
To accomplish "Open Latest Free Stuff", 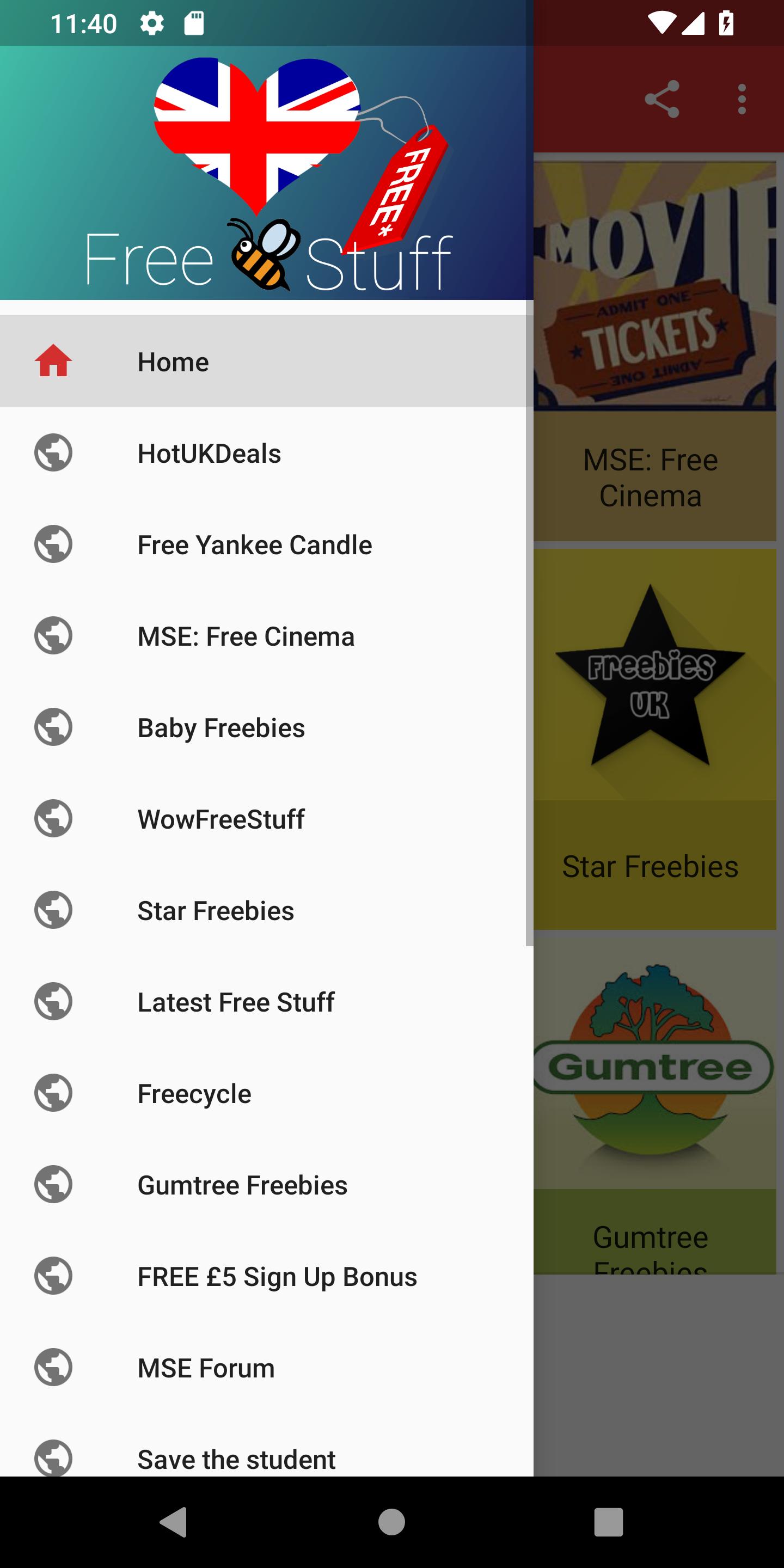I will coord(236,1001).
